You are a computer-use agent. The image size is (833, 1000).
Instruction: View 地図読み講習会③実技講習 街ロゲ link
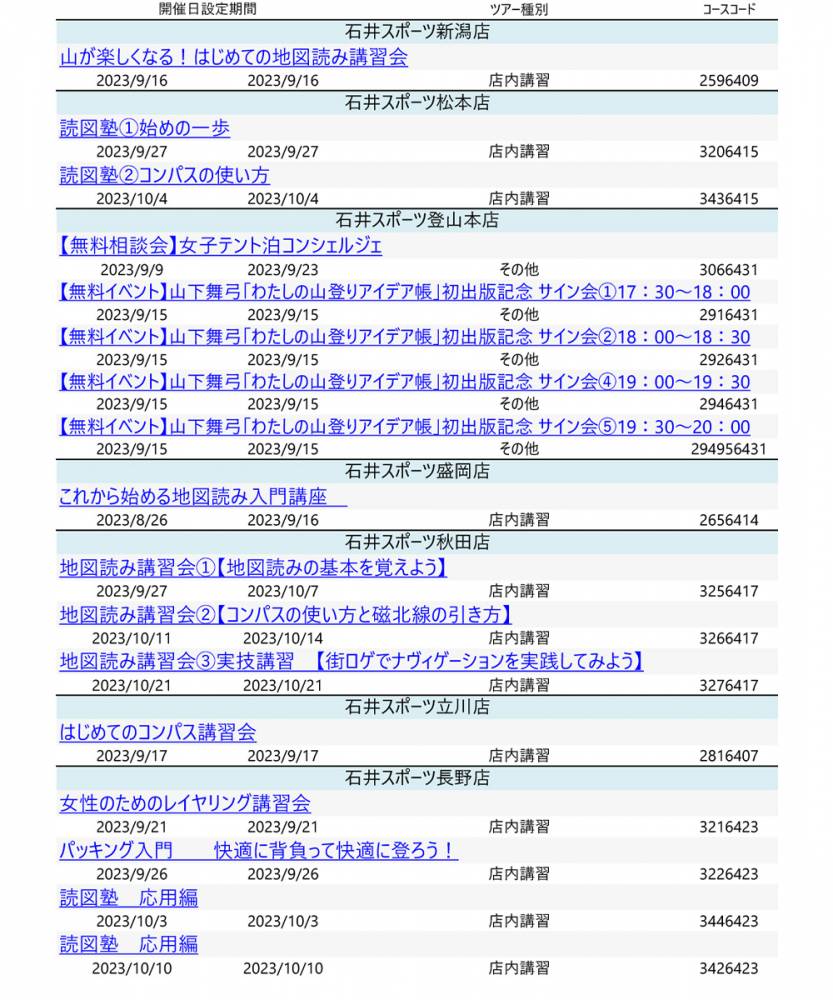point(350,662)
